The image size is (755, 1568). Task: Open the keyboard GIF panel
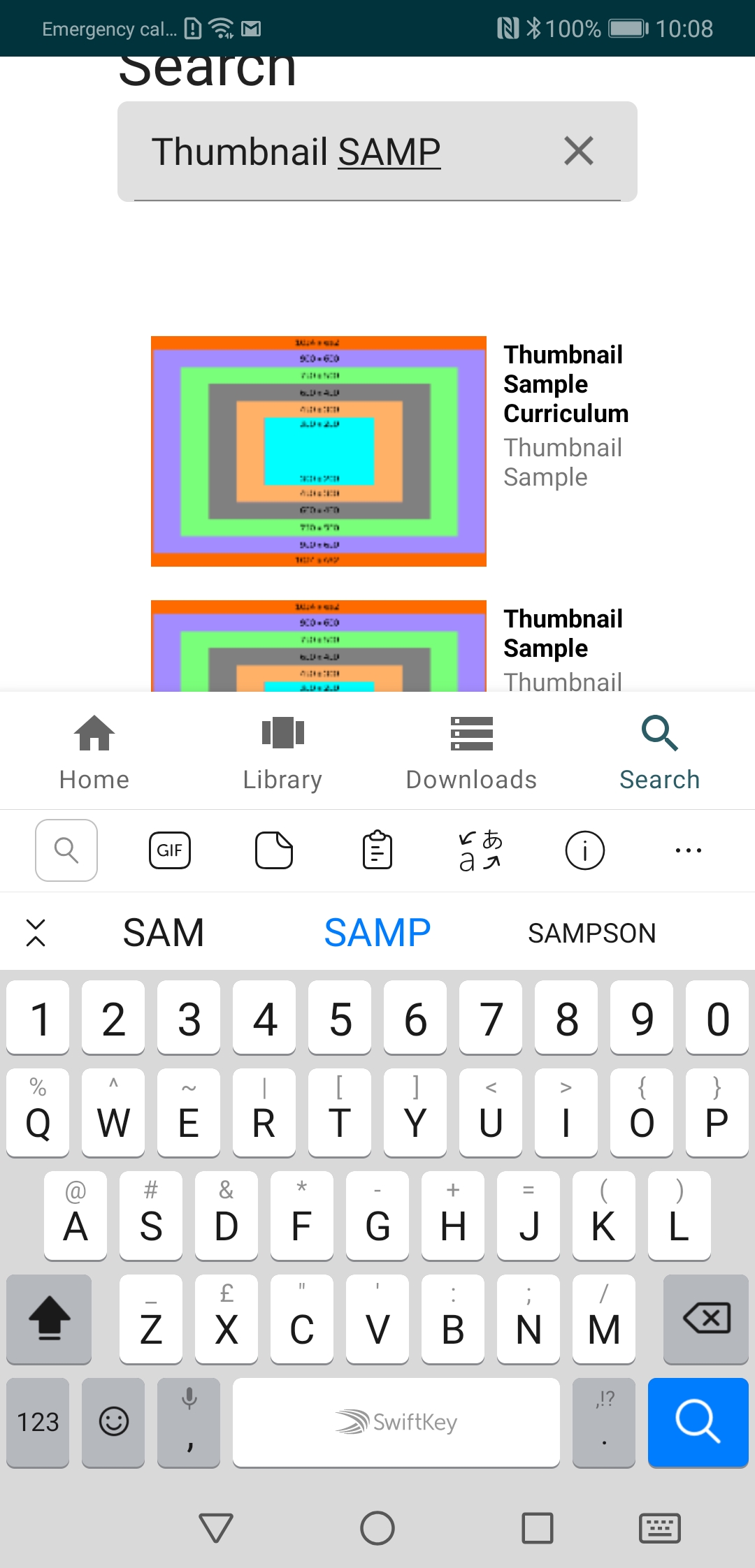coord(170,850)
